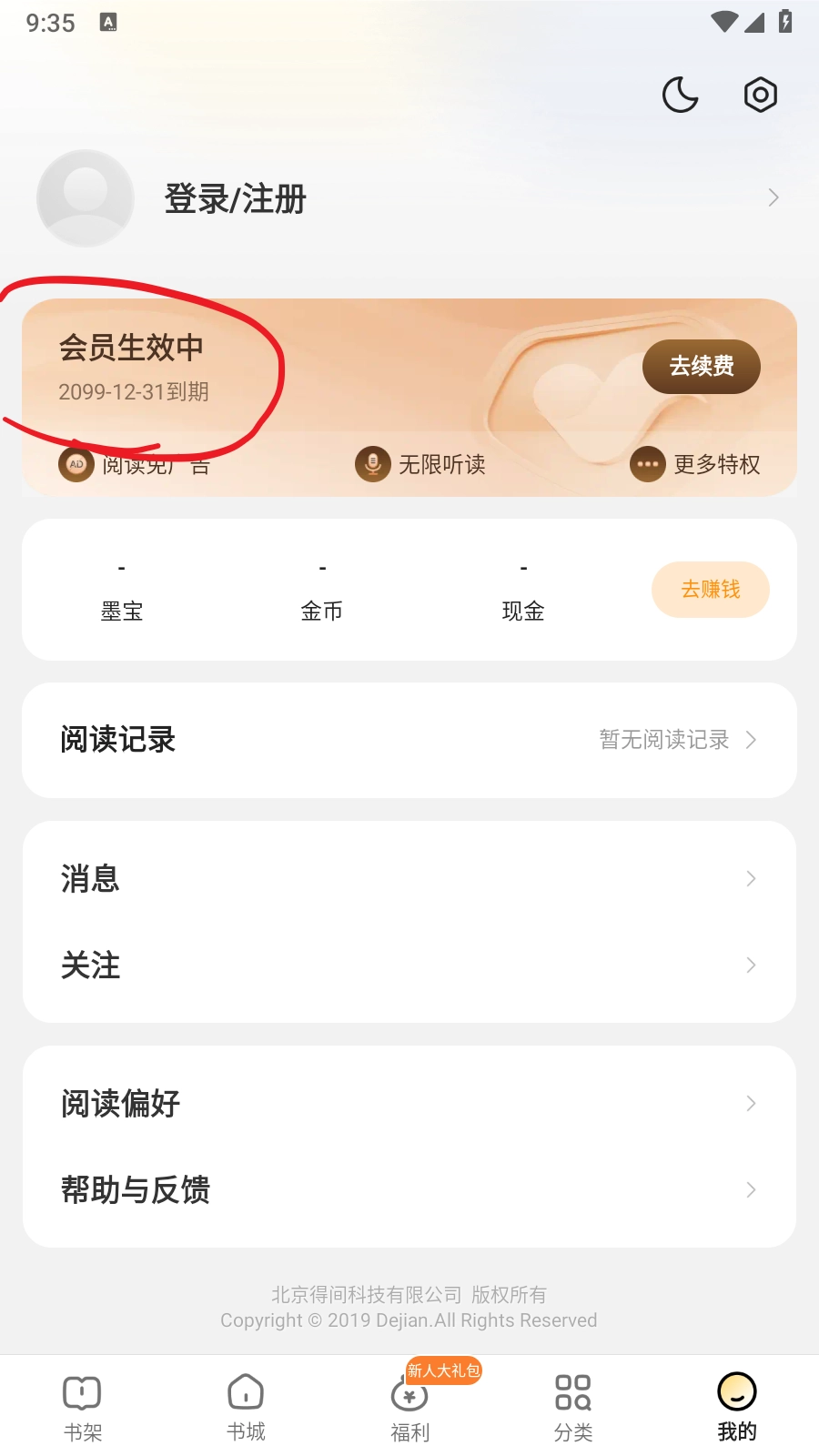The height and width of the screenshot is (1456, 819).
Task: Check the 墨宝 balance
Action: (122, 591)
